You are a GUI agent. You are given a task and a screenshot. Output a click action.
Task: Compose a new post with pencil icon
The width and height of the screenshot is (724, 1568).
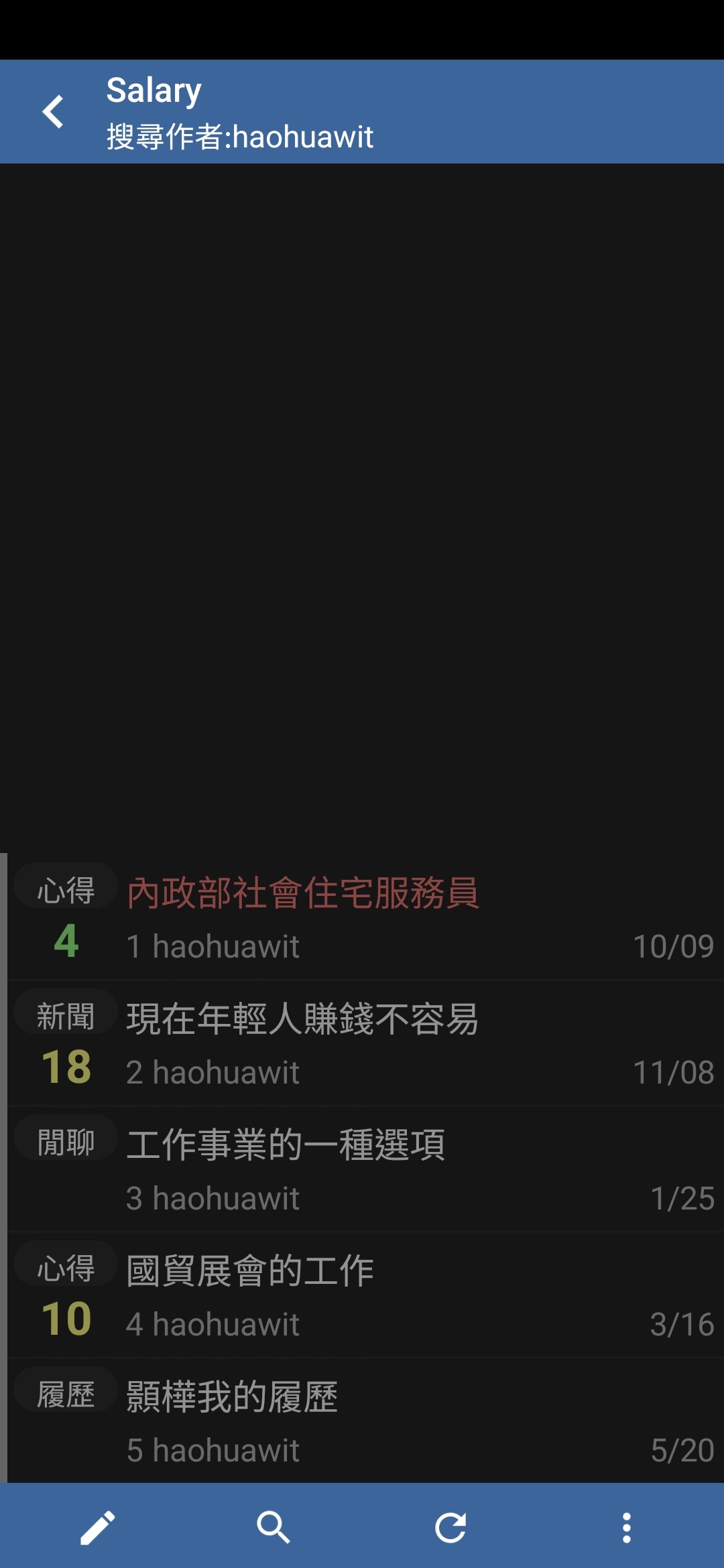pyautogui.click(x=98, y=1528)
